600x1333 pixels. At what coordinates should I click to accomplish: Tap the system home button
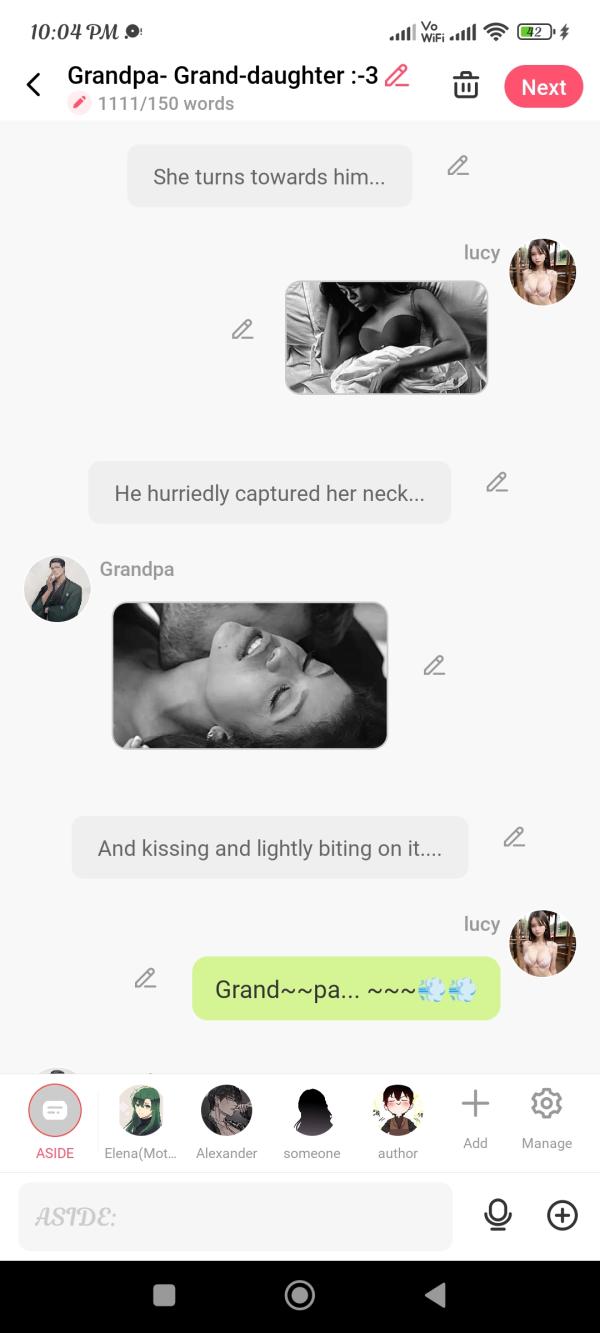click(299, 1295)
